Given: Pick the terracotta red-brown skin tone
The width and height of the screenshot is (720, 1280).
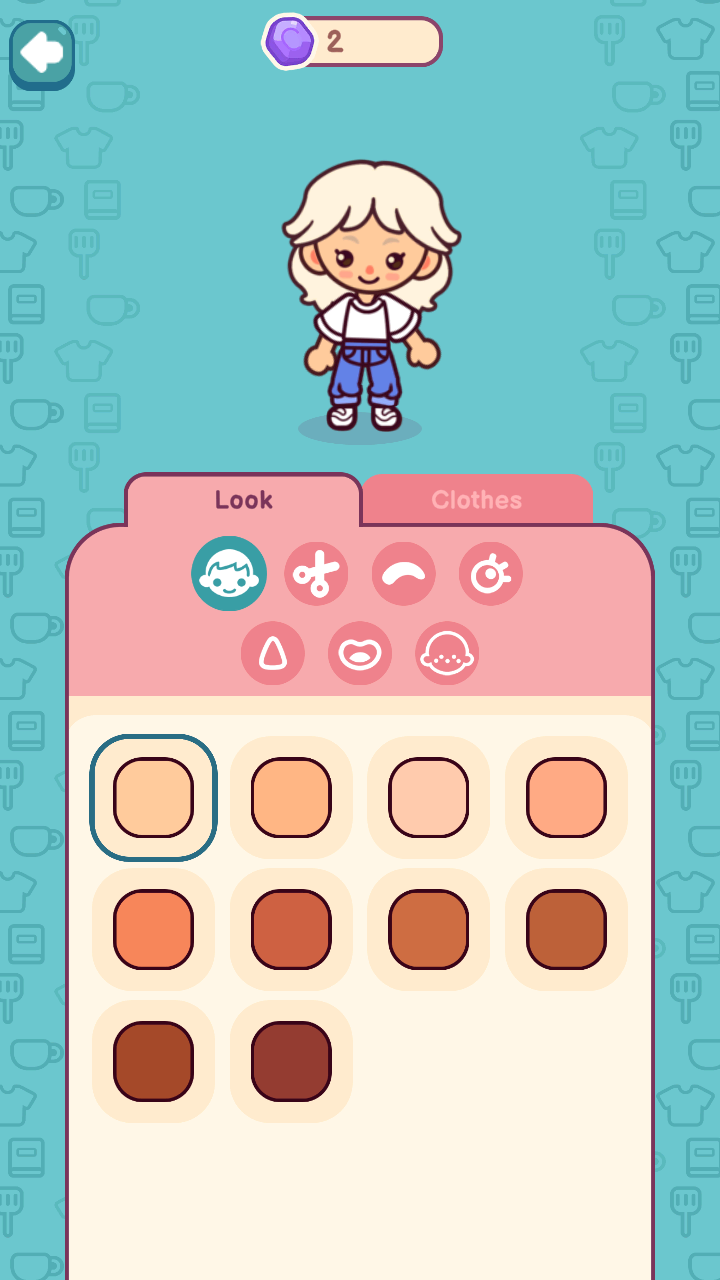Looking at the screenshot, I should click(x=291, y=929).
